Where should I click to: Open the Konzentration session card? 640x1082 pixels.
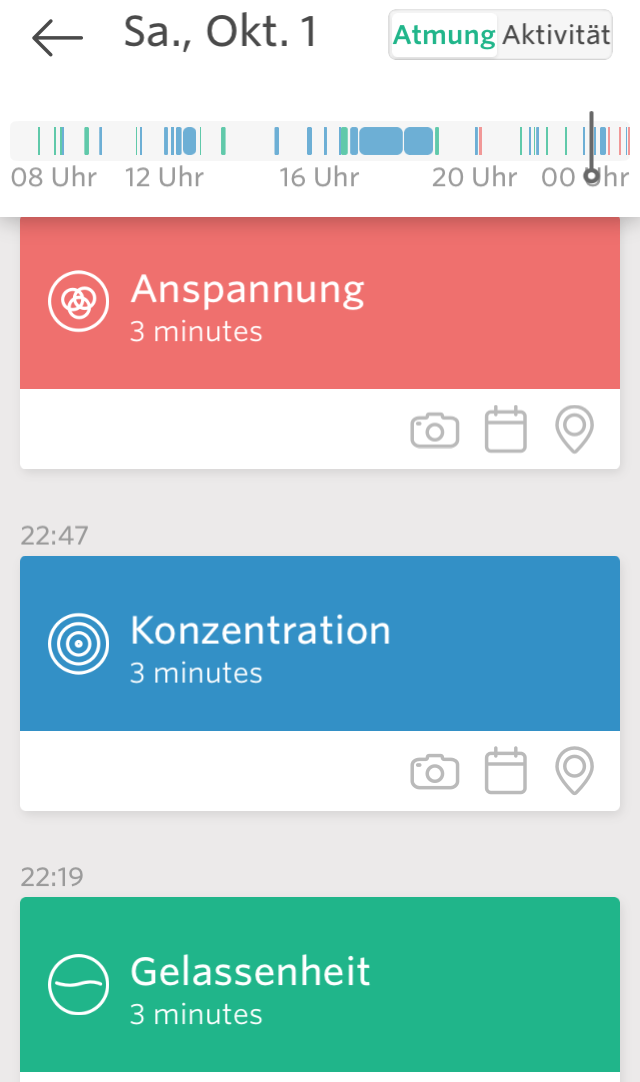click(x=320, y=644)
